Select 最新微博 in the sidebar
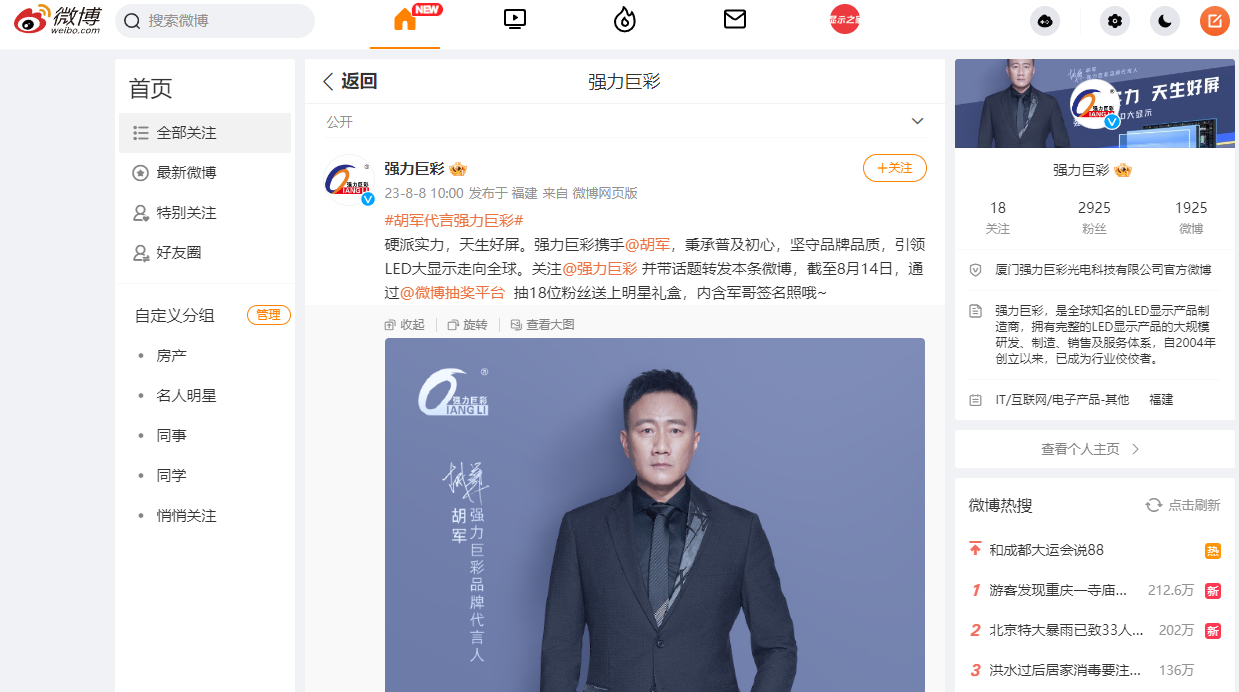1239x692 pixels. [186, 173]
